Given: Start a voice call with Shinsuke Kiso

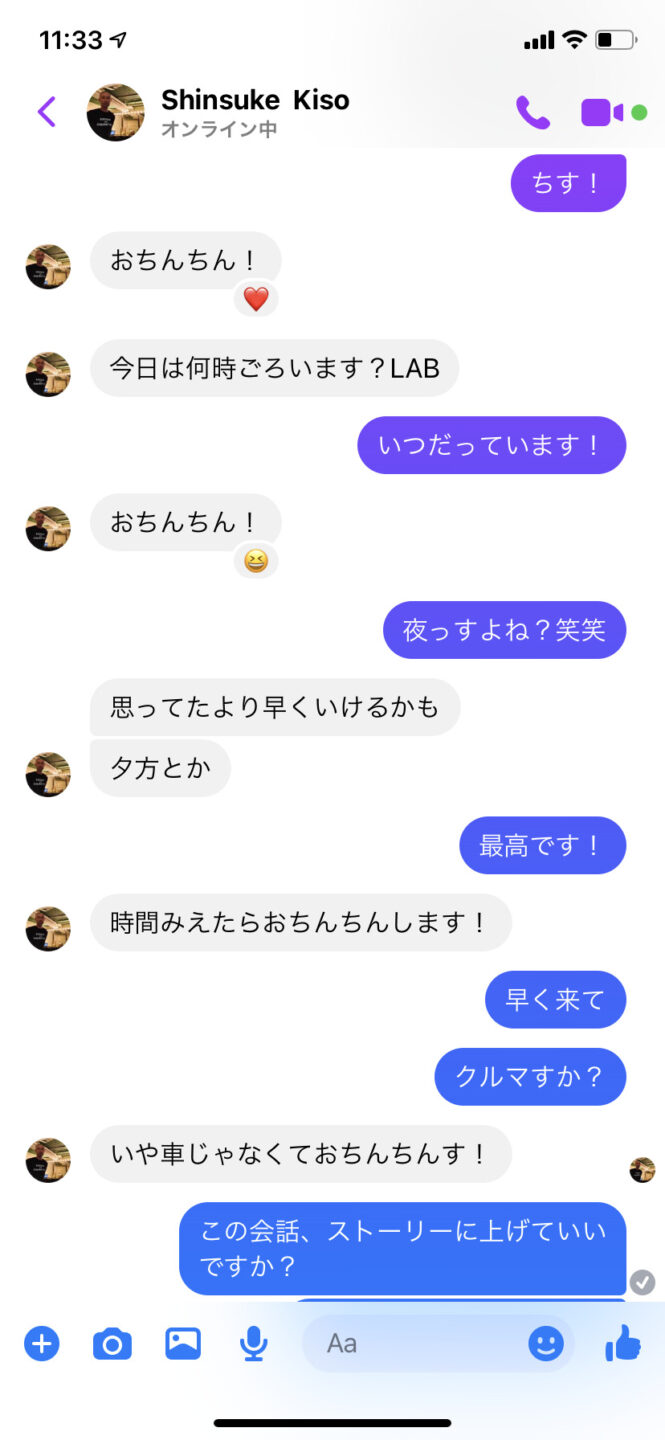Looking at the screenshot, I should (x=532, y=112).
